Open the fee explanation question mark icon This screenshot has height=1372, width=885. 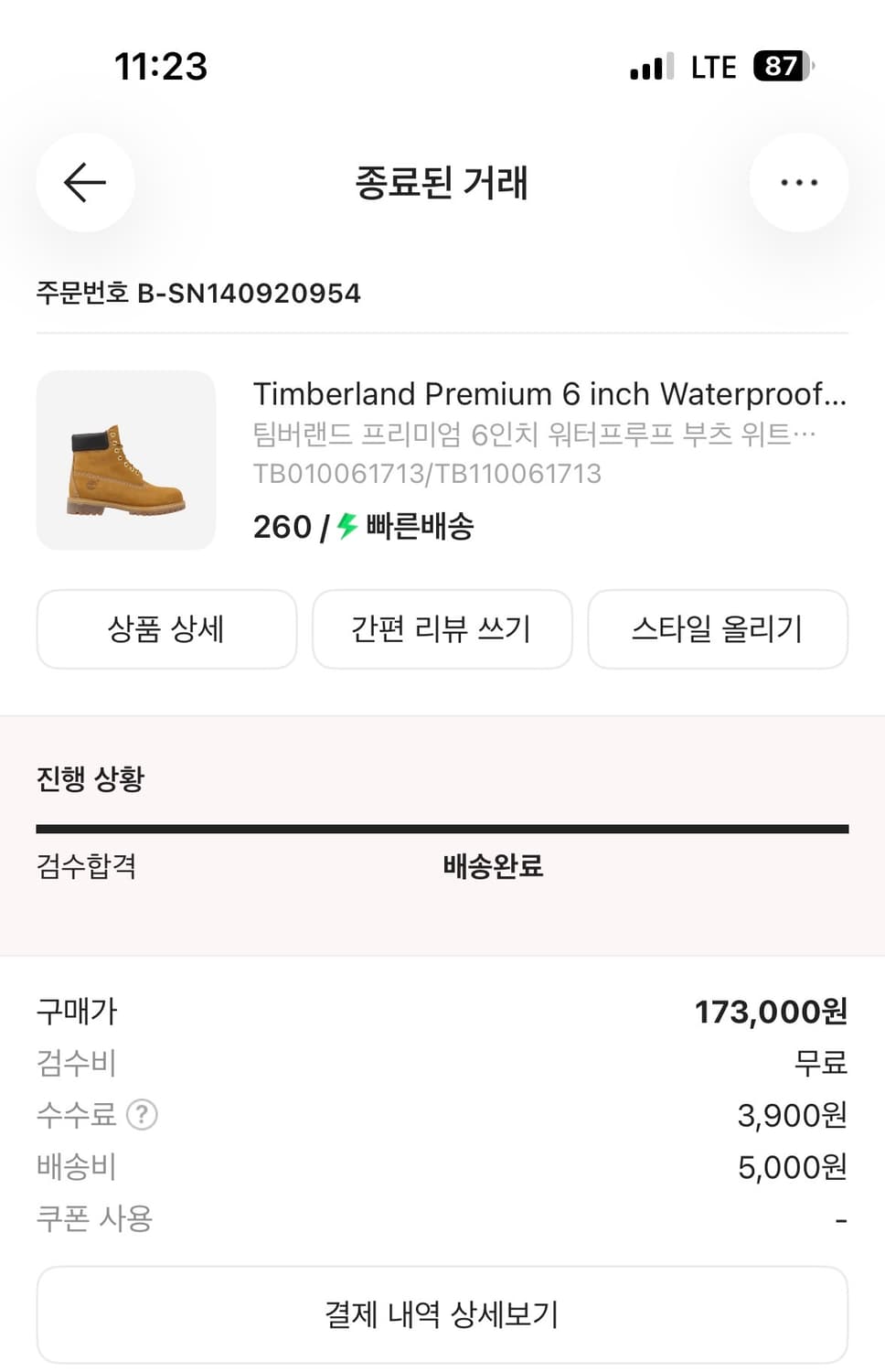click(142, 1115)
